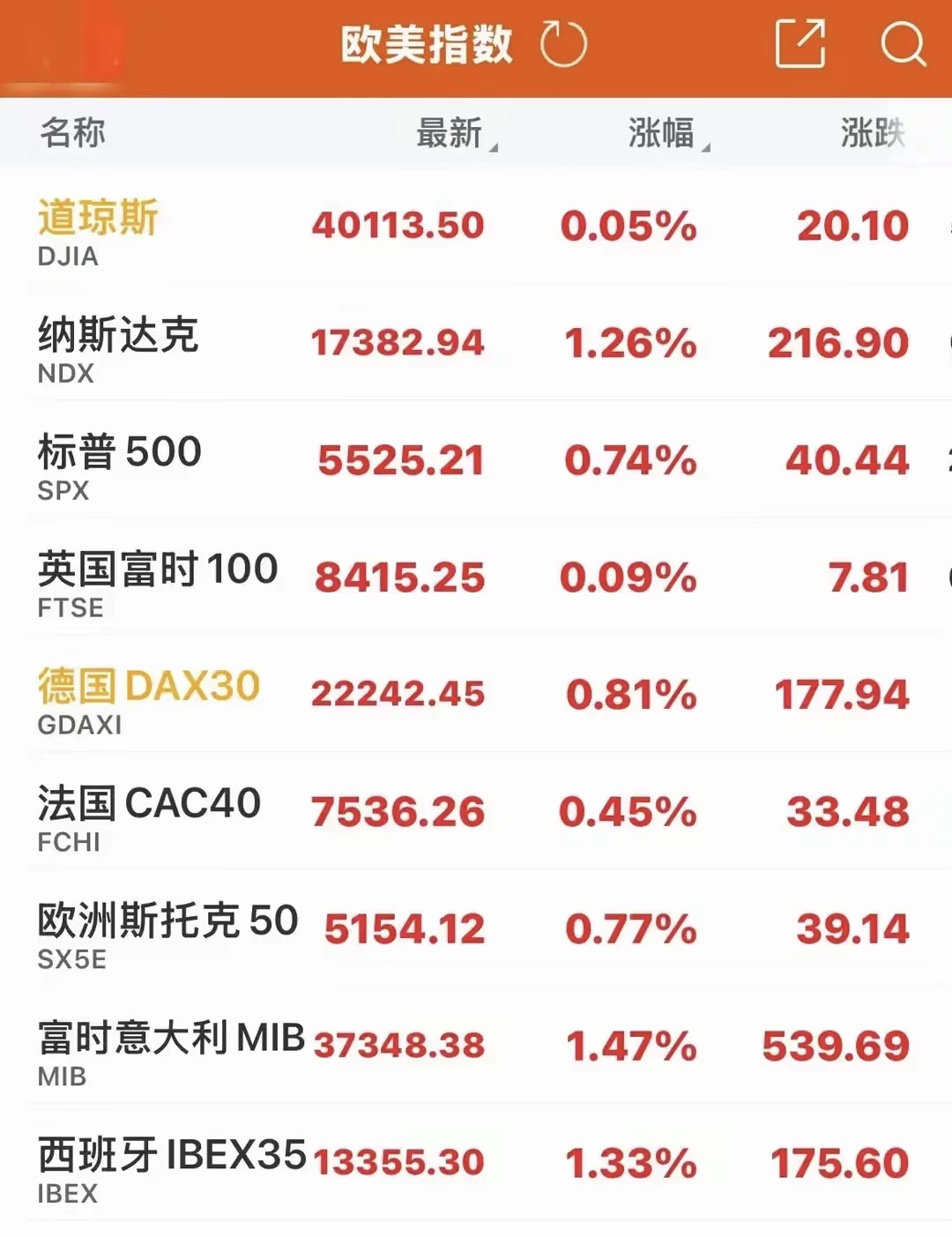
Task: Select 西班牙 IBEX35 index
Action: pos(171,1168)
